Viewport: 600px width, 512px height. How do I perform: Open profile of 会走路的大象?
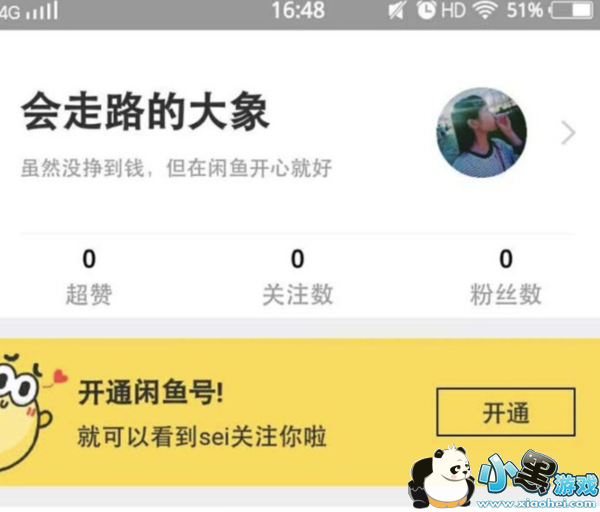click(x=145, y=111)
